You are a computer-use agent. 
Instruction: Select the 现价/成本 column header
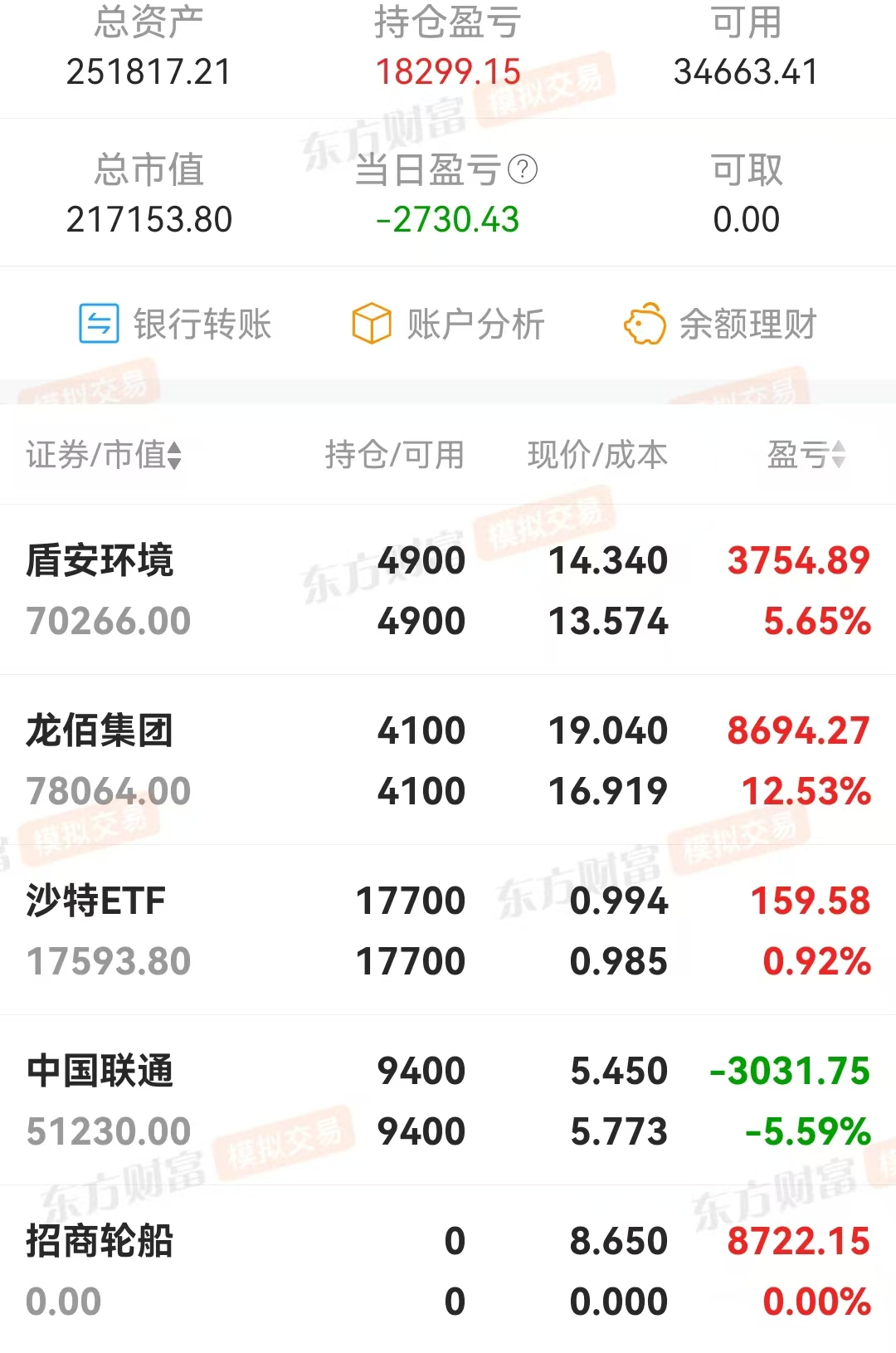(x=596, y=454)
